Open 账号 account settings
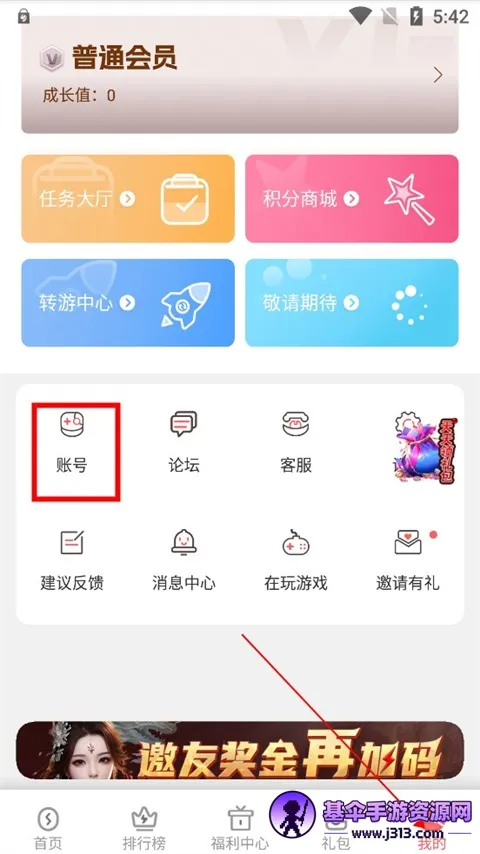This screenshot has width=480, height=854. point(72,442)
